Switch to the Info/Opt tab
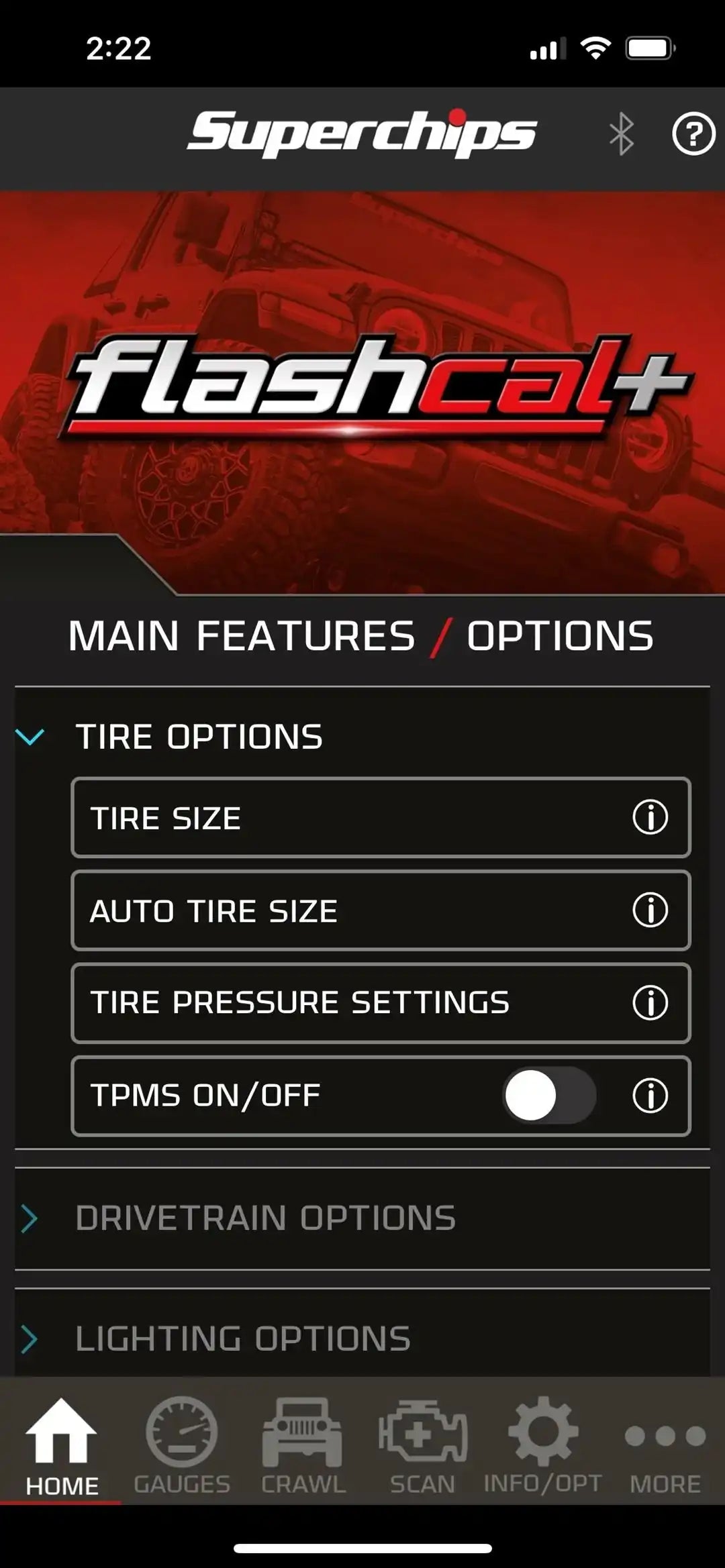725x1568 pixels. point(542,1446)
